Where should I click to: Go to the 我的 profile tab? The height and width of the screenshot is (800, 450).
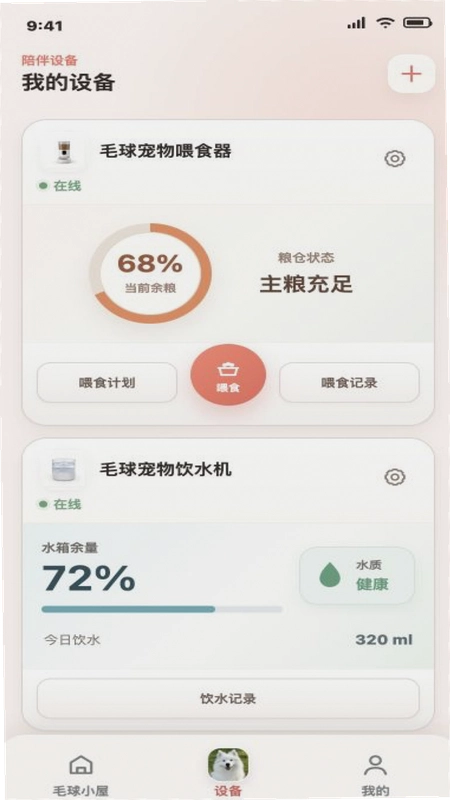tap(376, 776)
